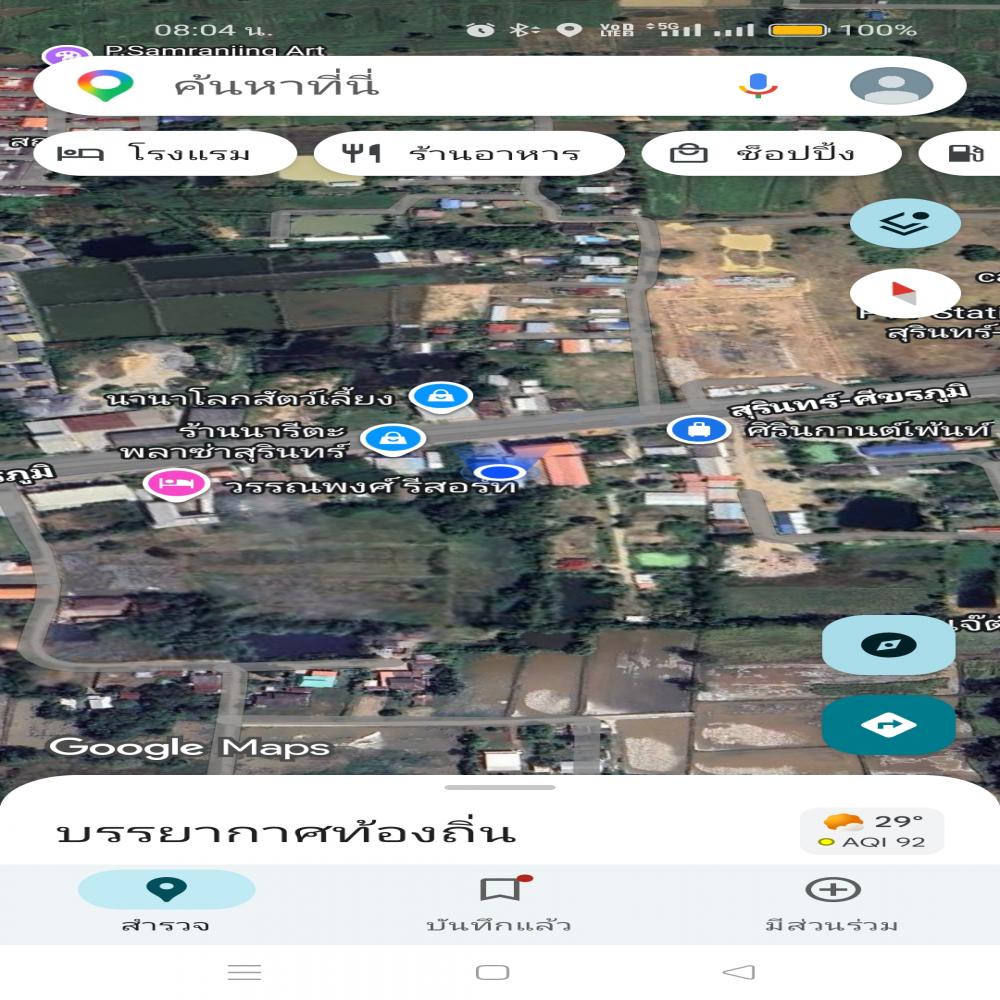Reset map orientation with the red compass
The height and width of the screenshot is (1000, 1000).
coord(904,294)
